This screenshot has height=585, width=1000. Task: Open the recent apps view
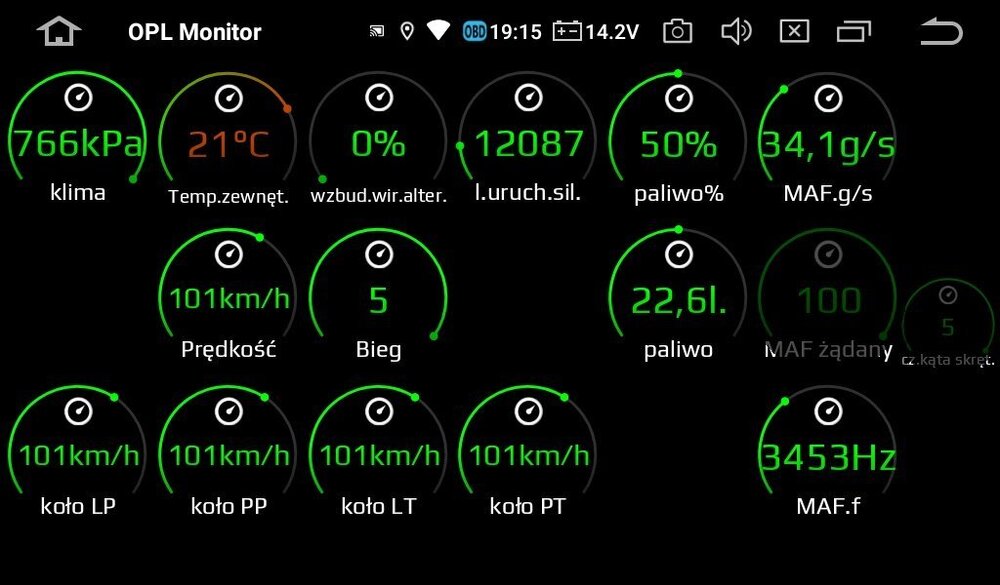coord(853,32)
